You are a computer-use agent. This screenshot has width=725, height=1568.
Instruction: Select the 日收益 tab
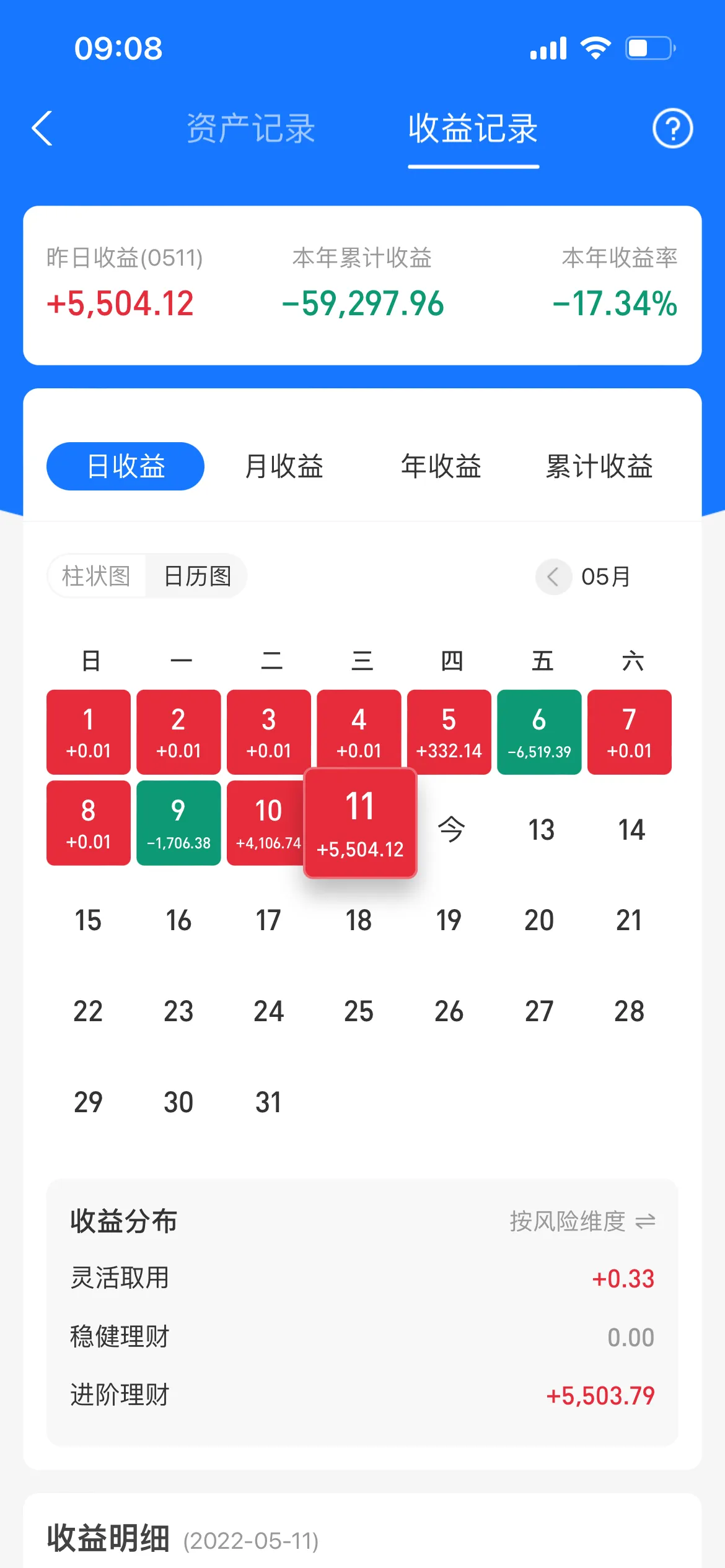point(125,466)
